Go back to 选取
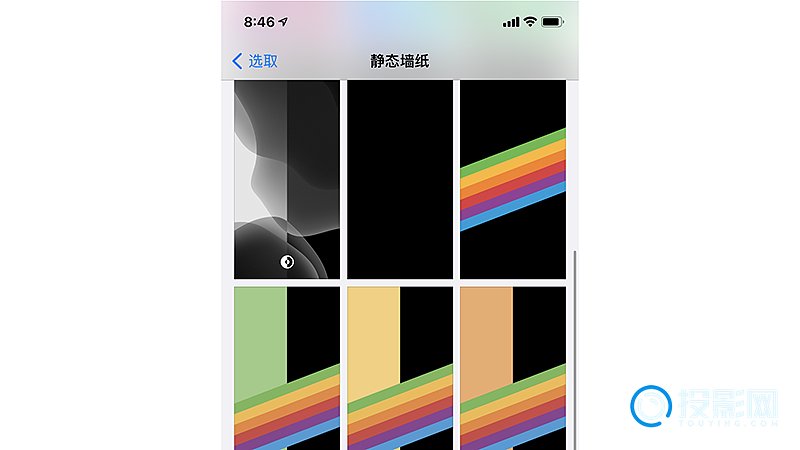The width and height of the screenshot is (800, 450). (x=255, y=61)
